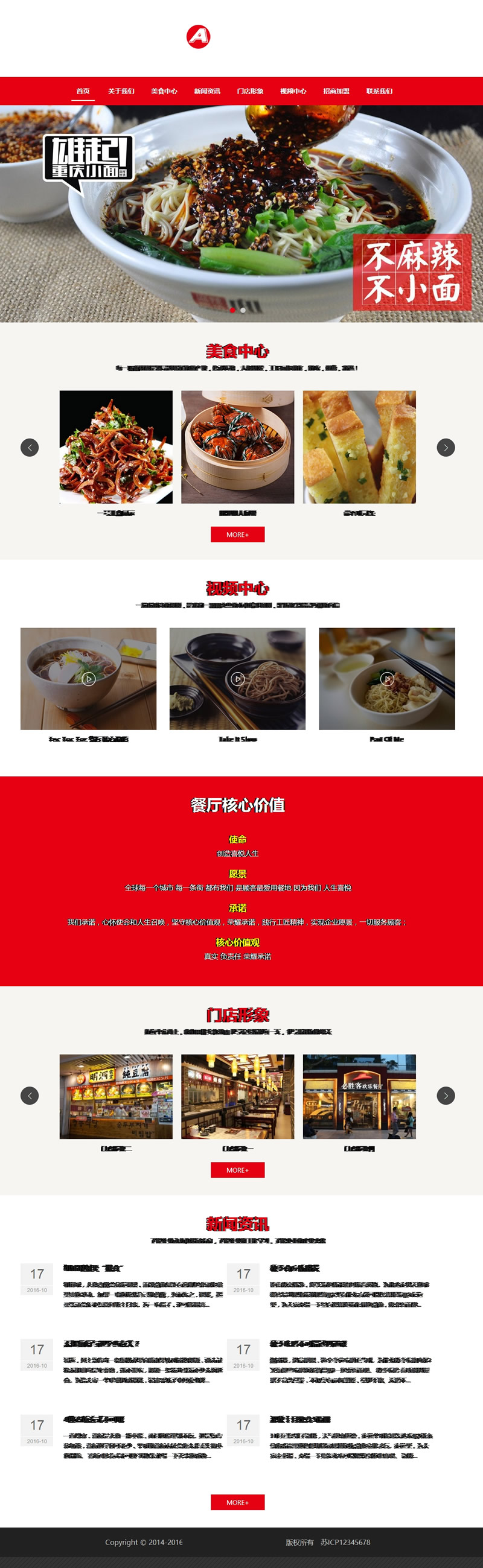
Task: Tap MORE+ under the 美食中心 dishes
Action: (237, 535)
